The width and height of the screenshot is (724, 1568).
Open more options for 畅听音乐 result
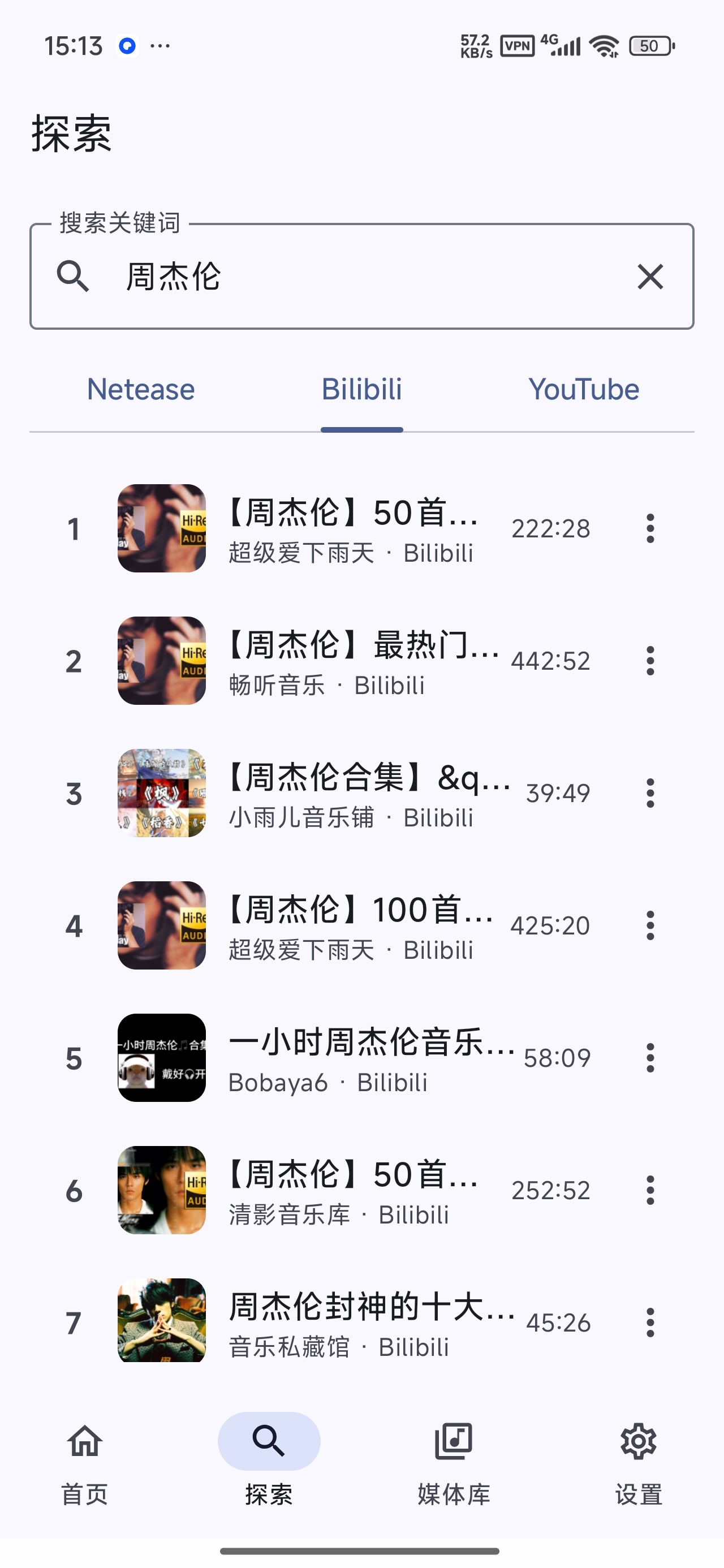point(650,661)
